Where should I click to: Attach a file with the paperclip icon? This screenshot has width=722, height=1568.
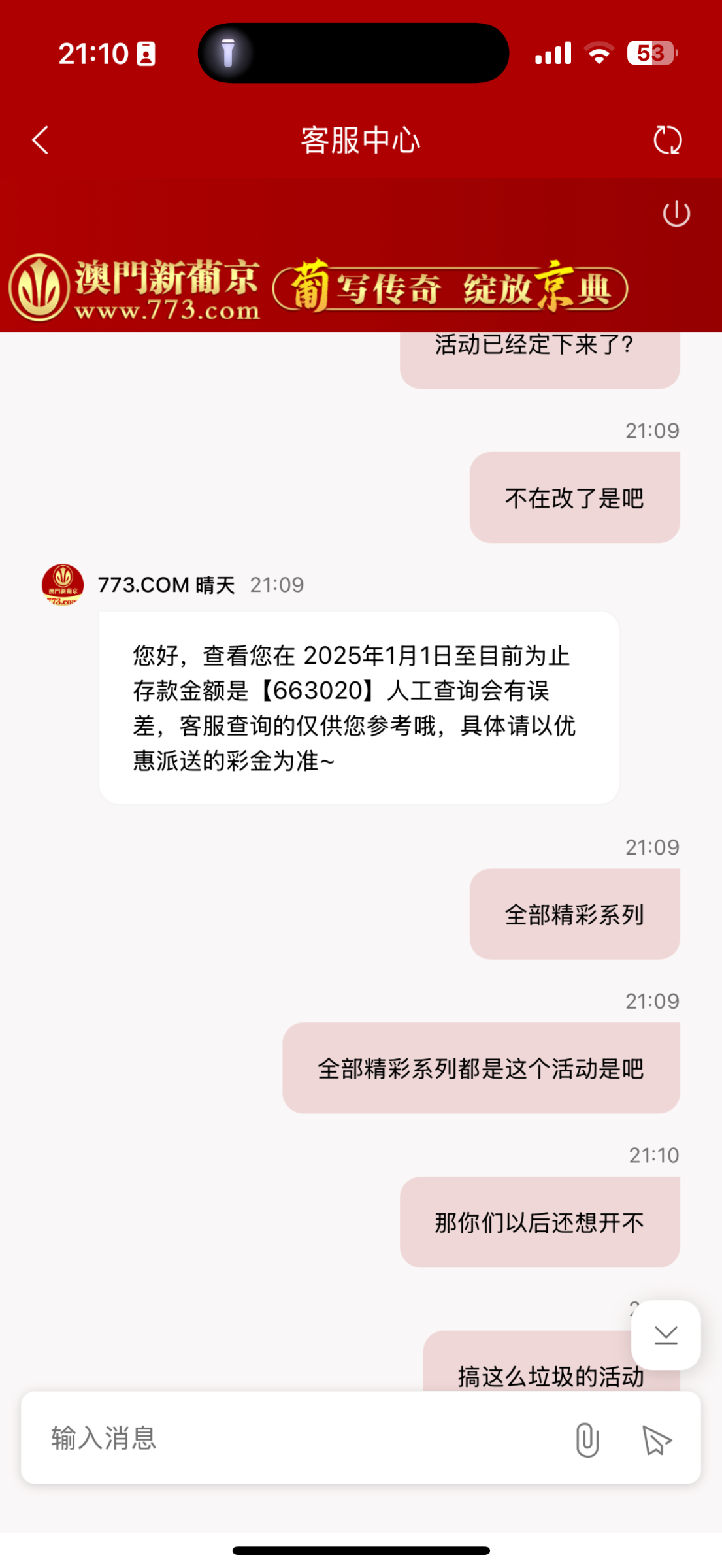point(587,1439)
